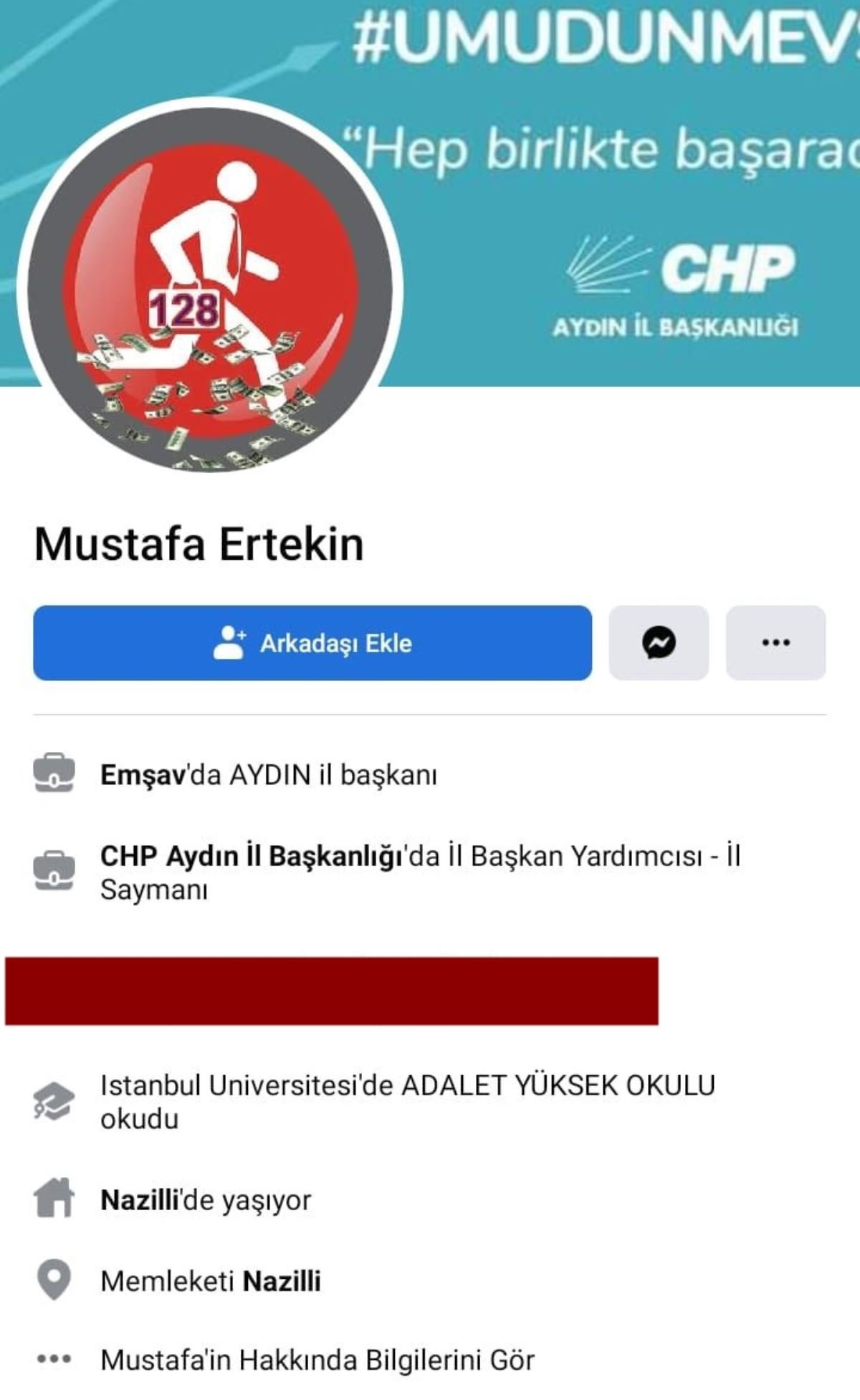Viewport: 860px width, 1400px height.
Task: Open Messenger chat with Mustafa Ertekin
Action: pos(659,643)
